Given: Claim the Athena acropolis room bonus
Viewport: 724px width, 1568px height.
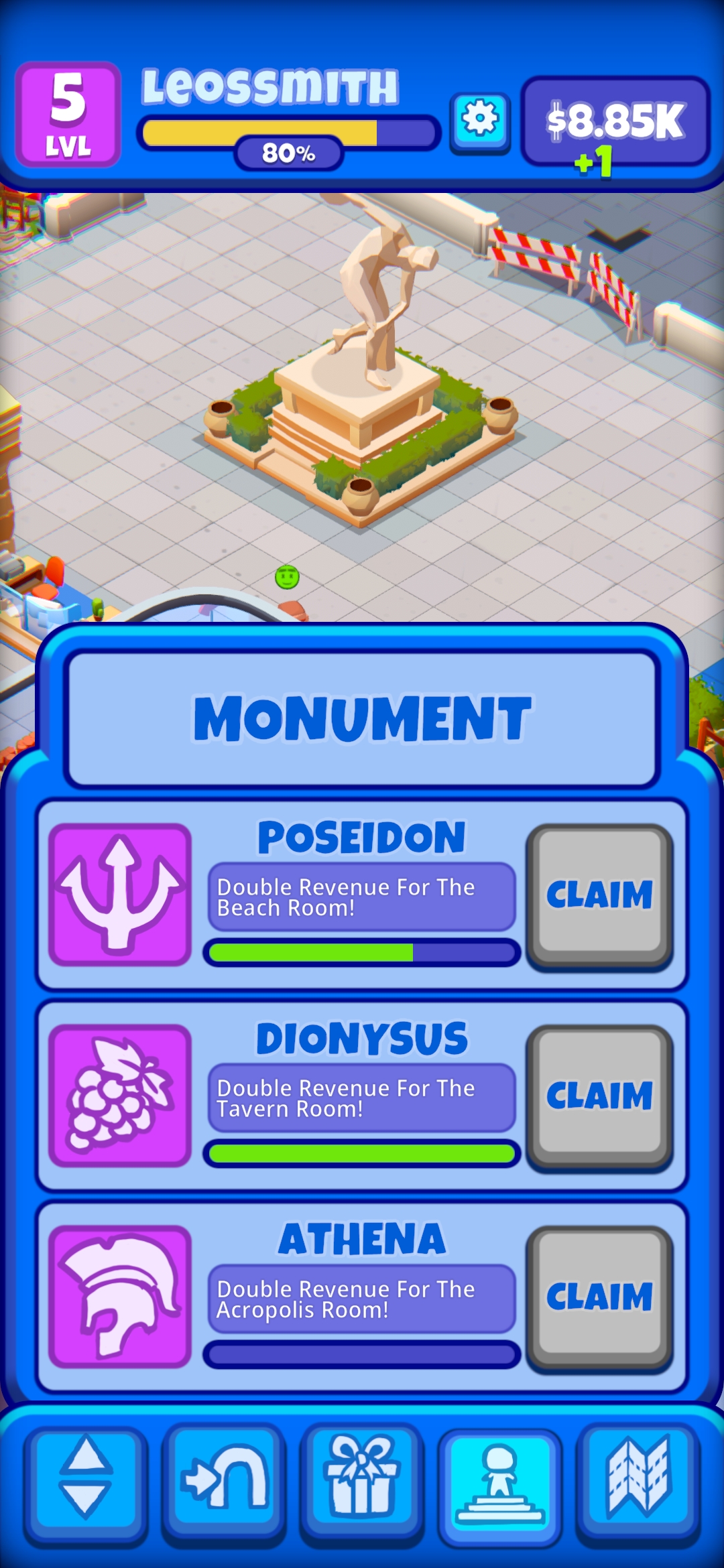Looking at the screenshot, I should 600,1298.
